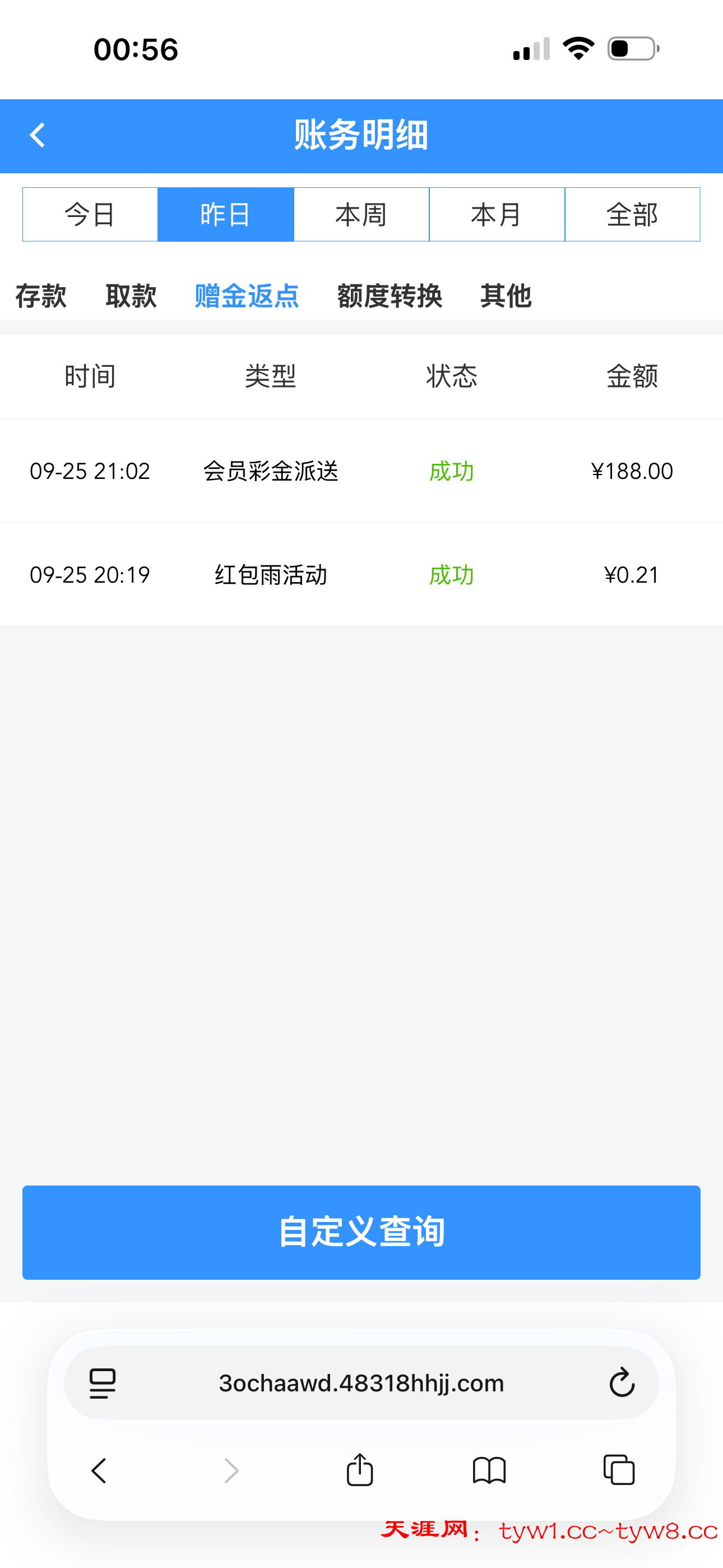This screenshot has width=723, height=1568.
Task: Show open browser tabs
Action: [619, 1471]
